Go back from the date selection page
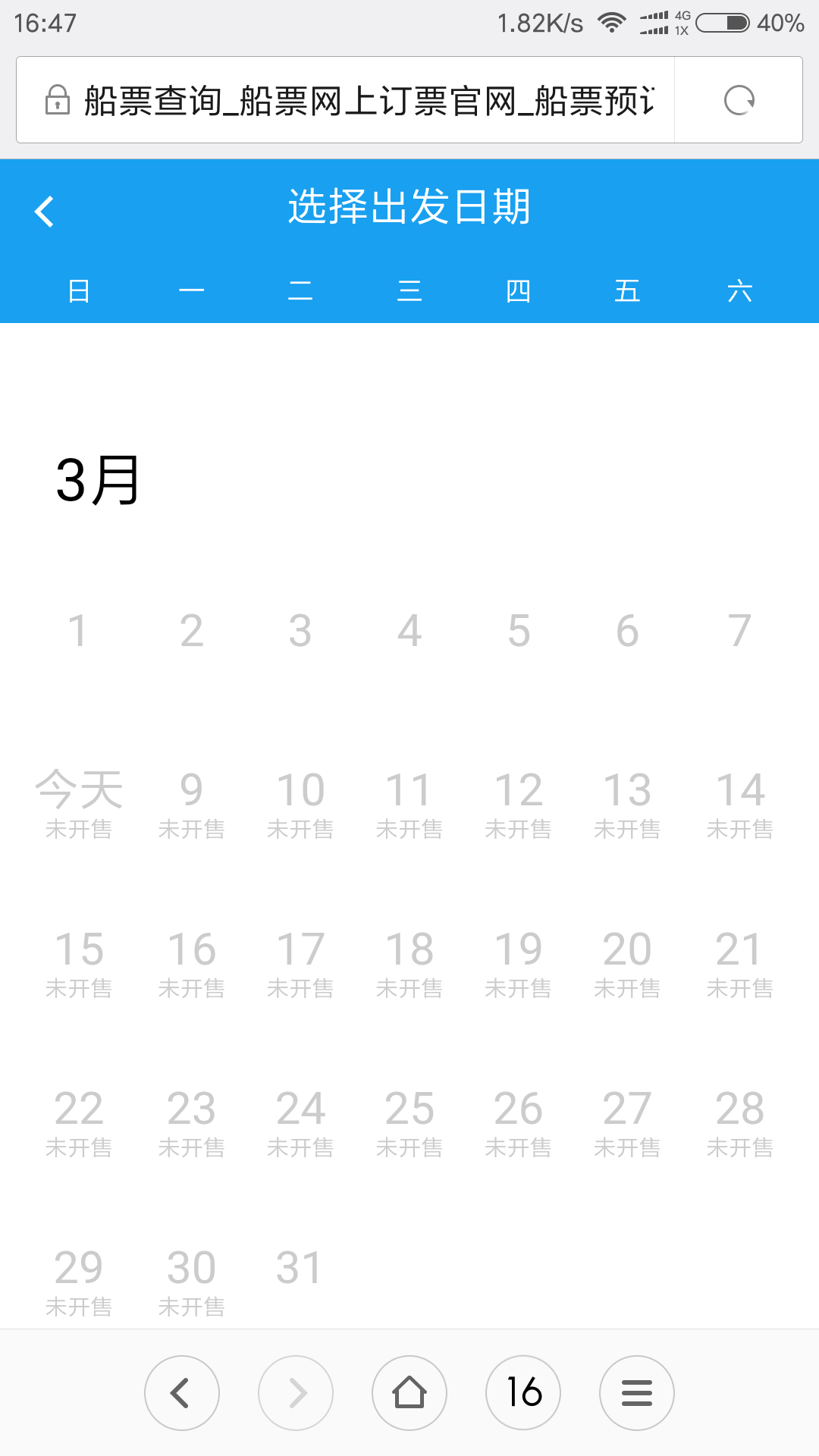The width and height of the screenshot is (819, 1456). [x=45, y=211]
